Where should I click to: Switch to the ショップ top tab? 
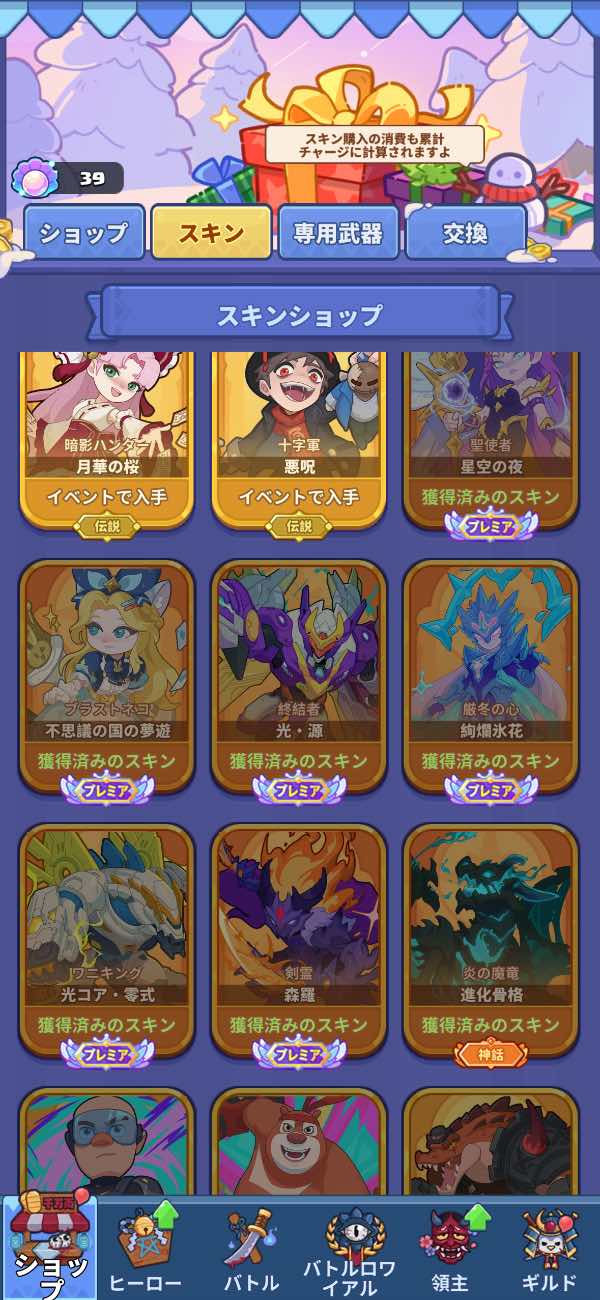point(84,233)
